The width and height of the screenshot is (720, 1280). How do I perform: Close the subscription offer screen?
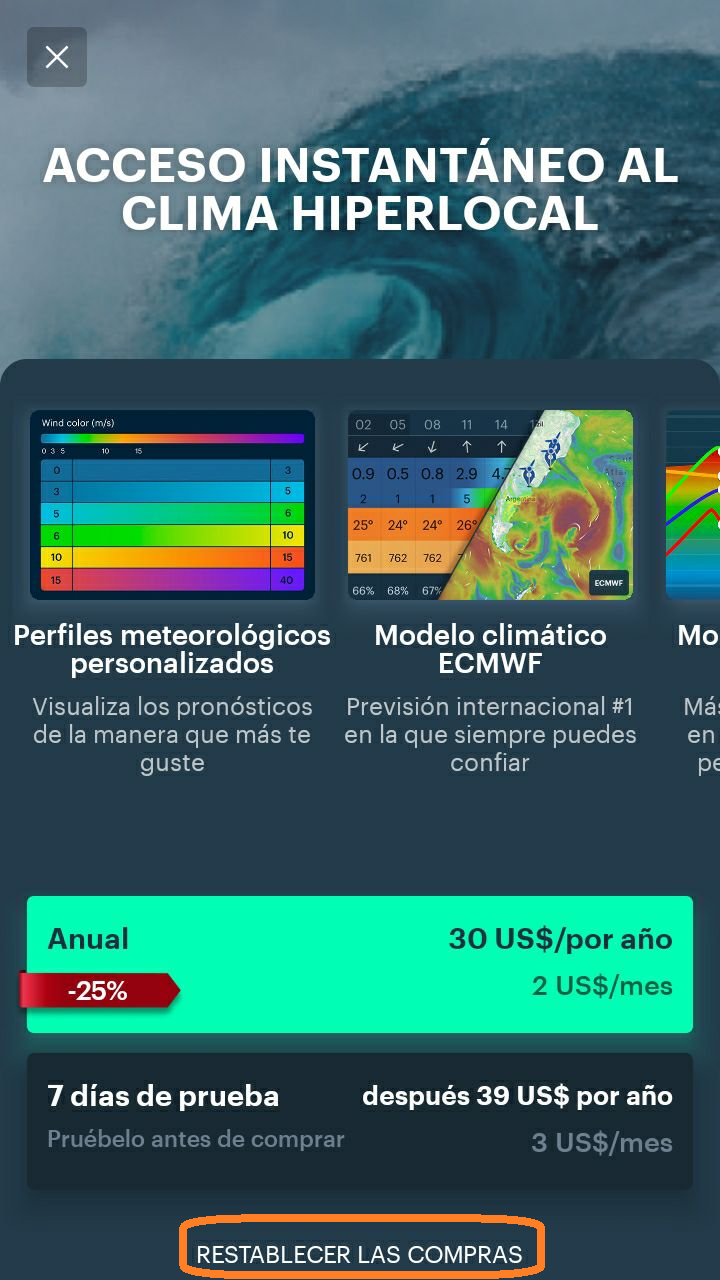coord(57,57)
